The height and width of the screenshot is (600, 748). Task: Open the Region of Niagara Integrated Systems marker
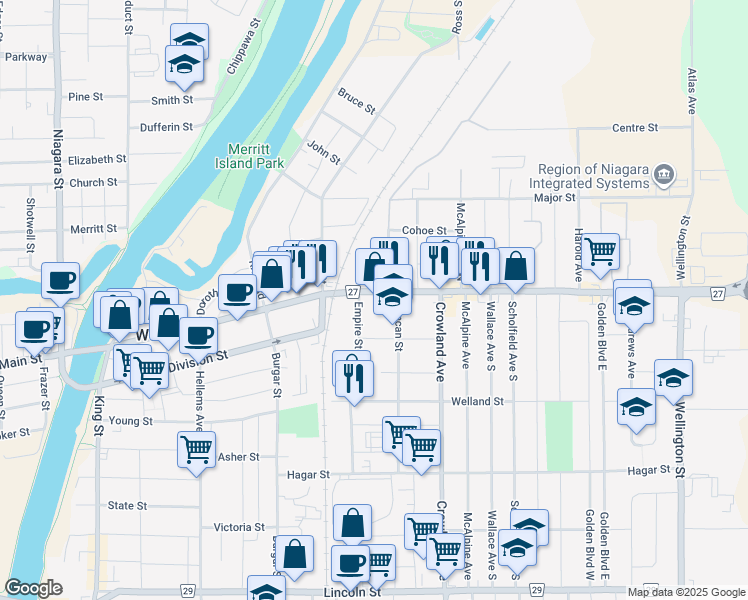point(663,177)
